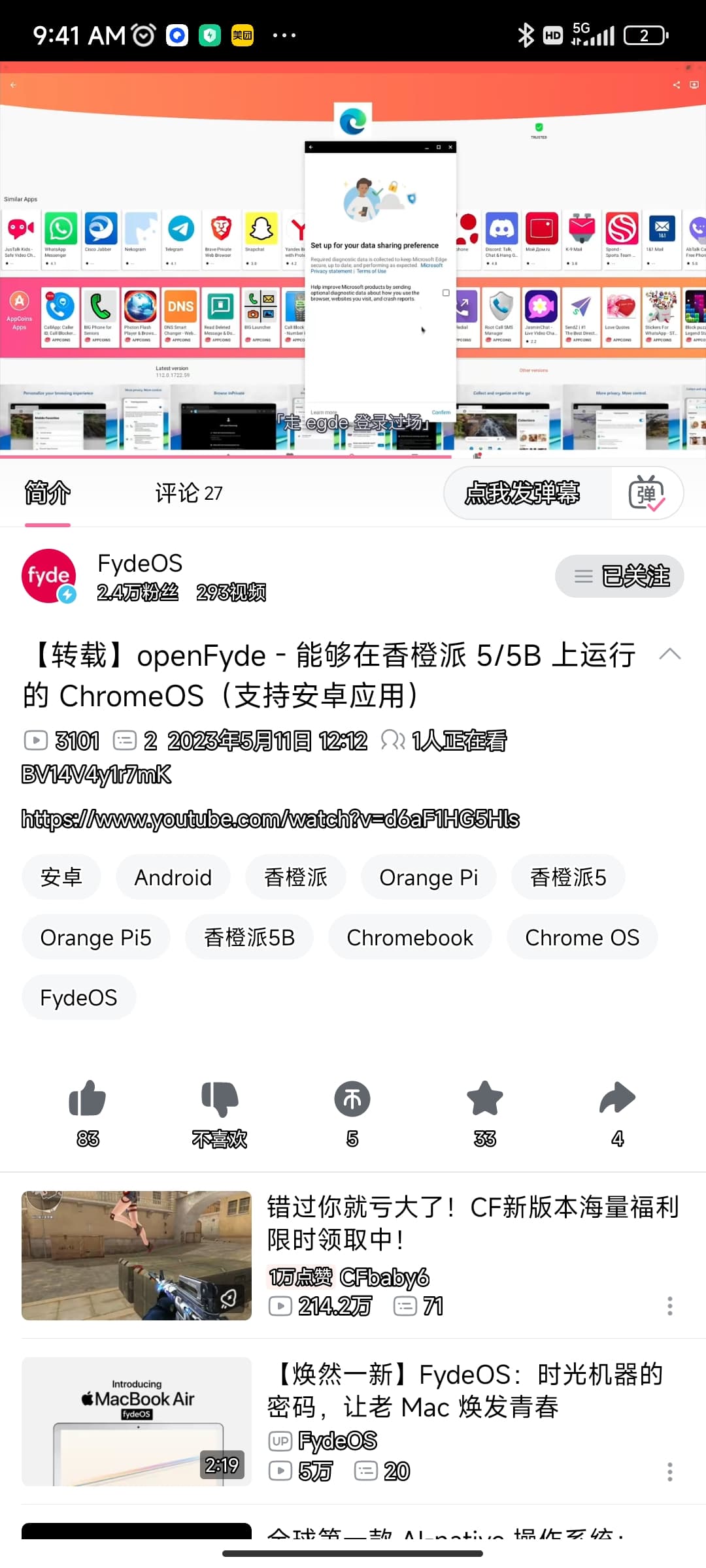Select the 香橙派5B tag chip
The image size is (706, 1568).
click(x=249, y=938)
